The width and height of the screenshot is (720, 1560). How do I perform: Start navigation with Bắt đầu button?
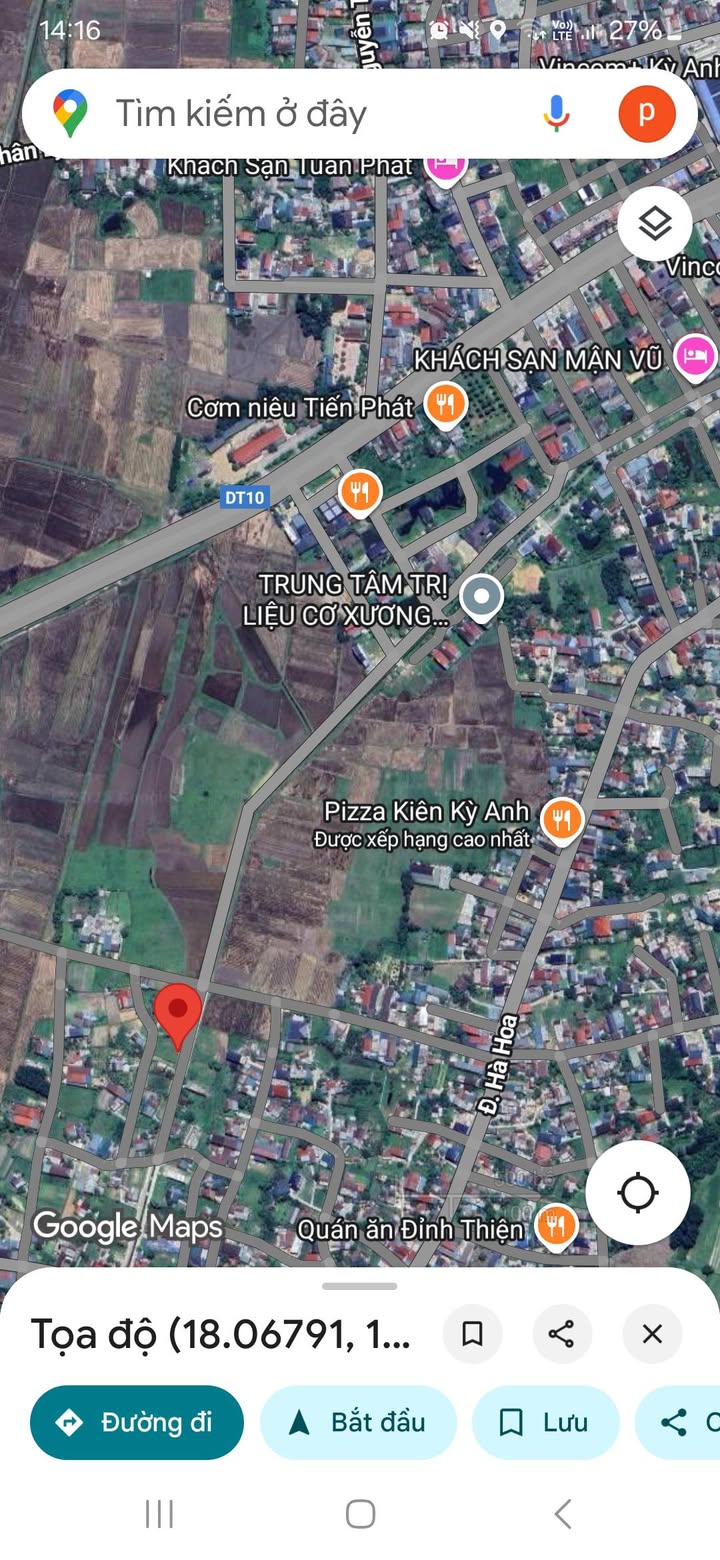[358, 1422]
